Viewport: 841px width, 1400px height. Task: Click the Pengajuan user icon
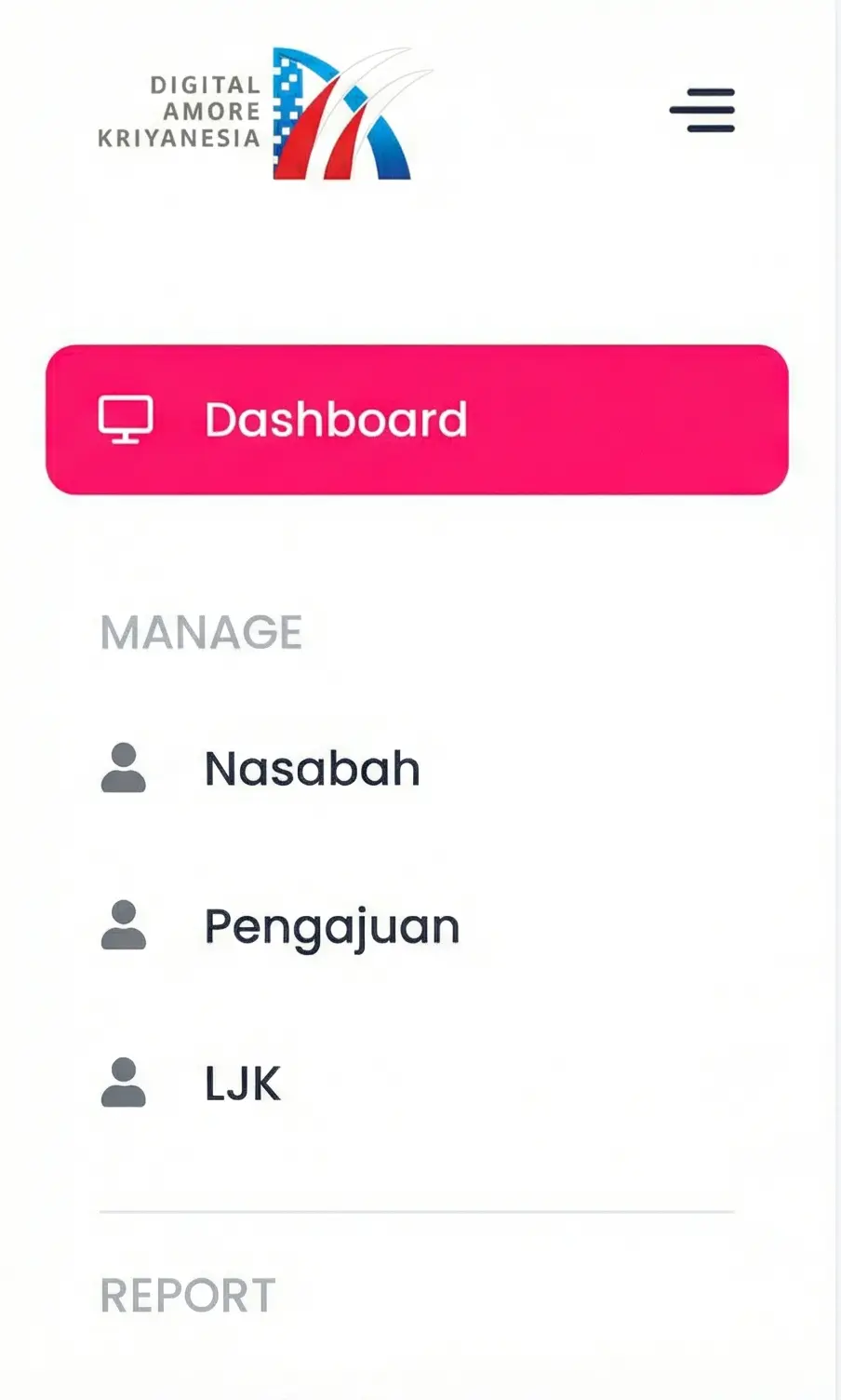[124, 925]
